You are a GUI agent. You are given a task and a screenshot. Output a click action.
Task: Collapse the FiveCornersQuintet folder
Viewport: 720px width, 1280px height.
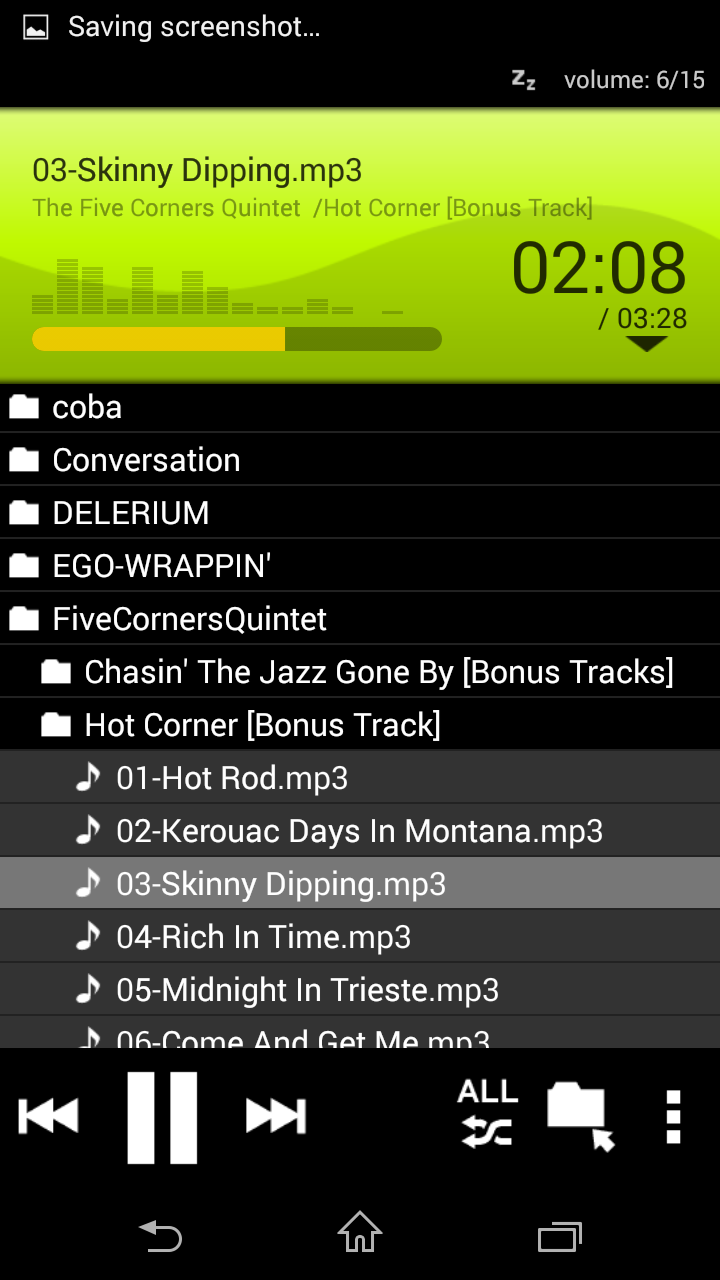click(x=360, y=619)
